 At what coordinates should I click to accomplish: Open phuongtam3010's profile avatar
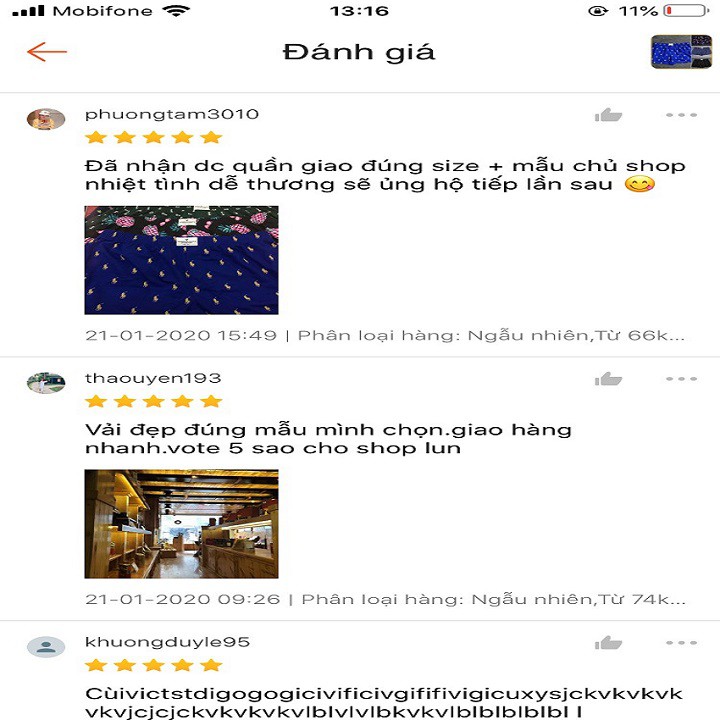(46, 118)
